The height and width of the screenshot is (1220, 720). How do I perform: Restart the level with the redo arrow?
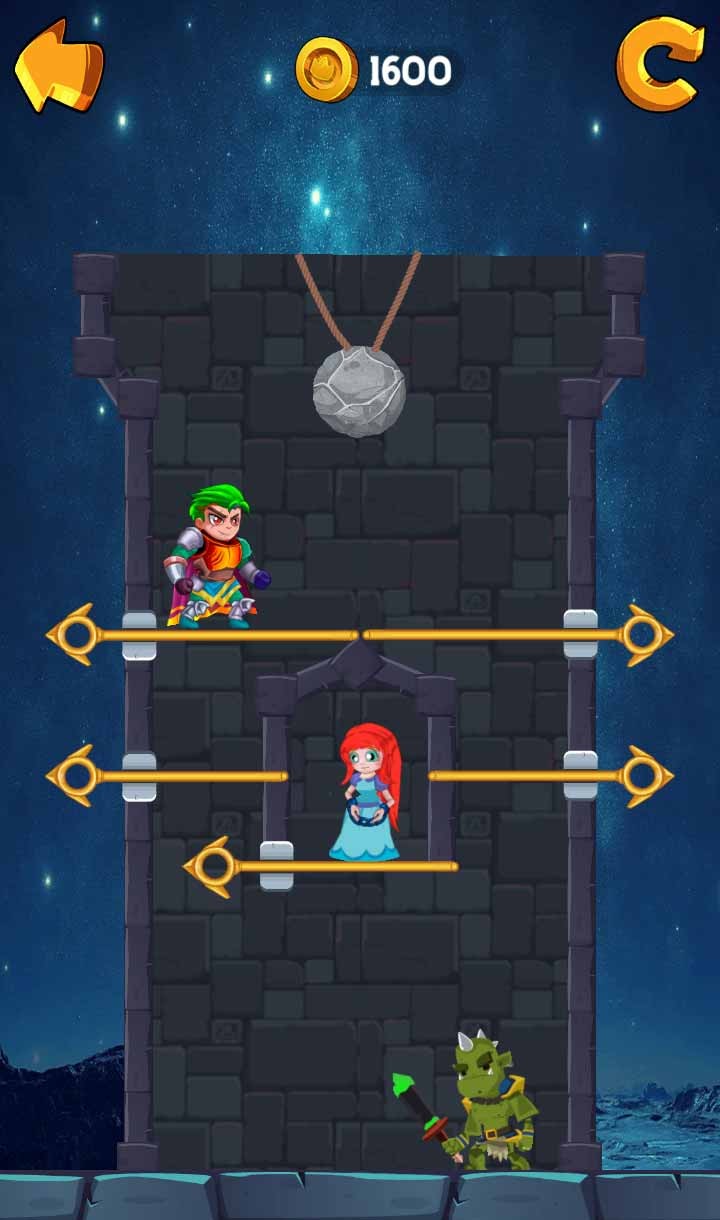[658, 65]
